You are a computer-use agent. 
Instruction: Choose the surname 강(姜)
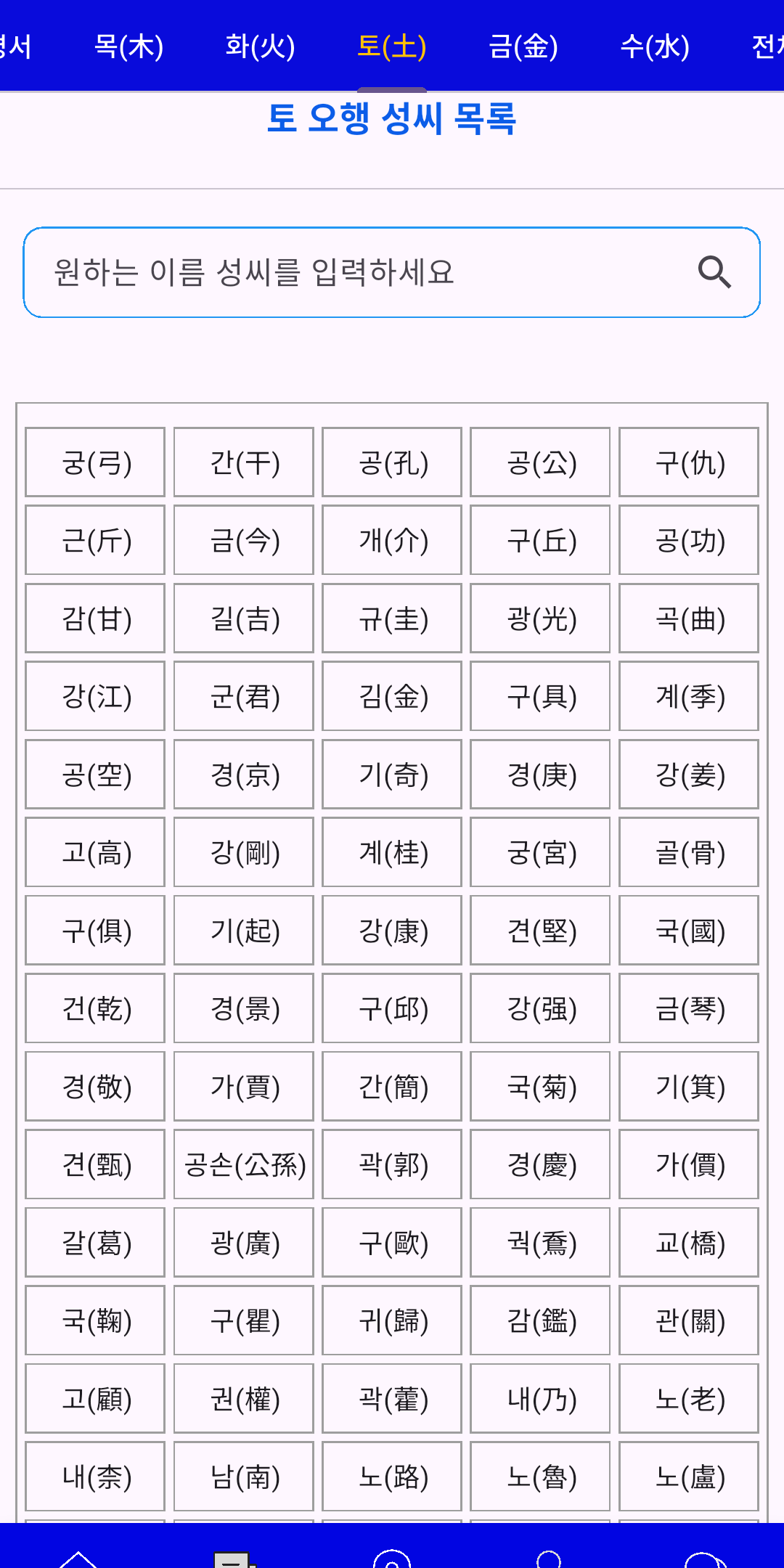pyautogui.click(x=689, y=775)
